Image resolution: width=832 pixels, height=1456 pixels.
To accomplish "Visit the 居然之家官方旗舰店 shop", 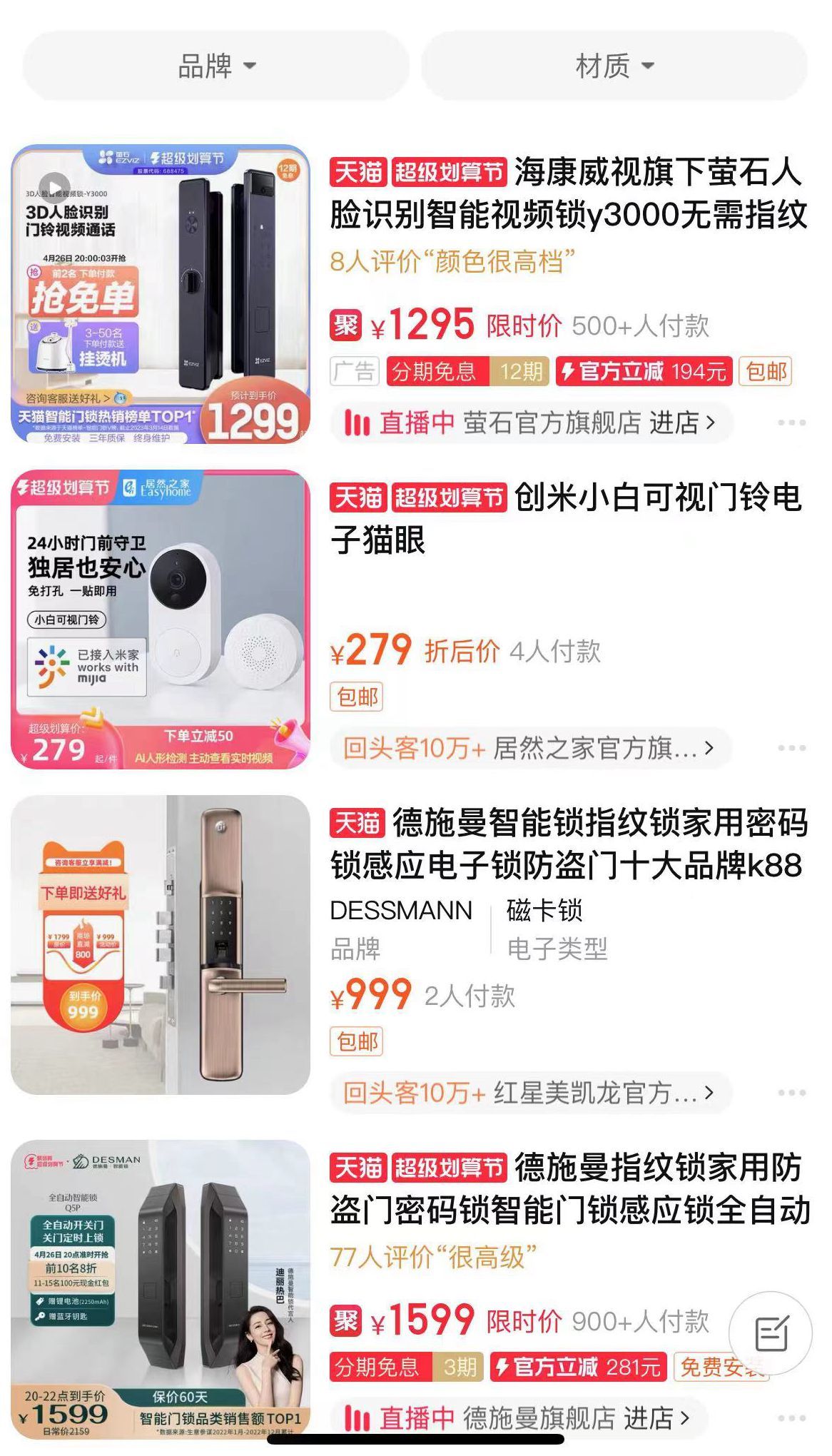I will click(528, 748).
